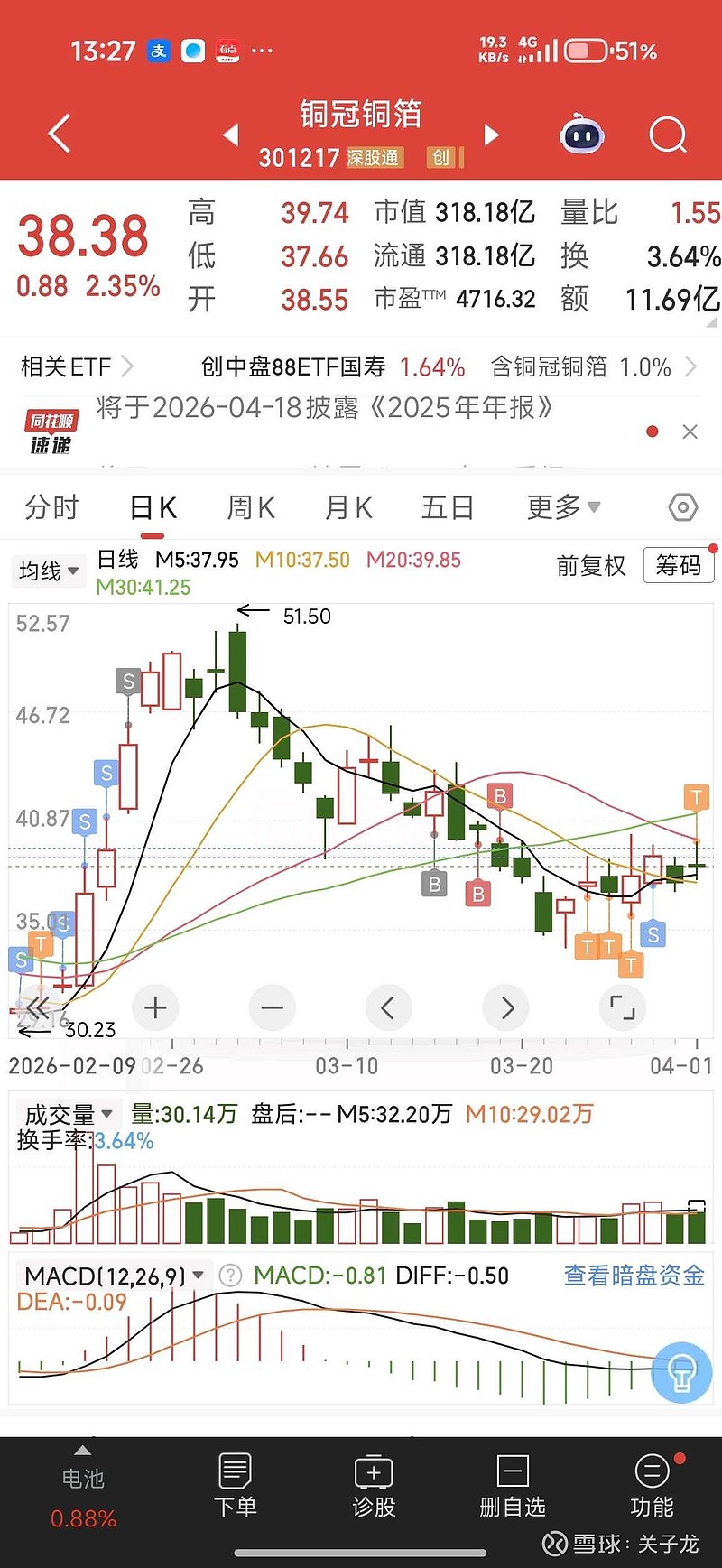Switch to the 分时 chart tab
This screenshot has height=1568, width=722.
52,507
